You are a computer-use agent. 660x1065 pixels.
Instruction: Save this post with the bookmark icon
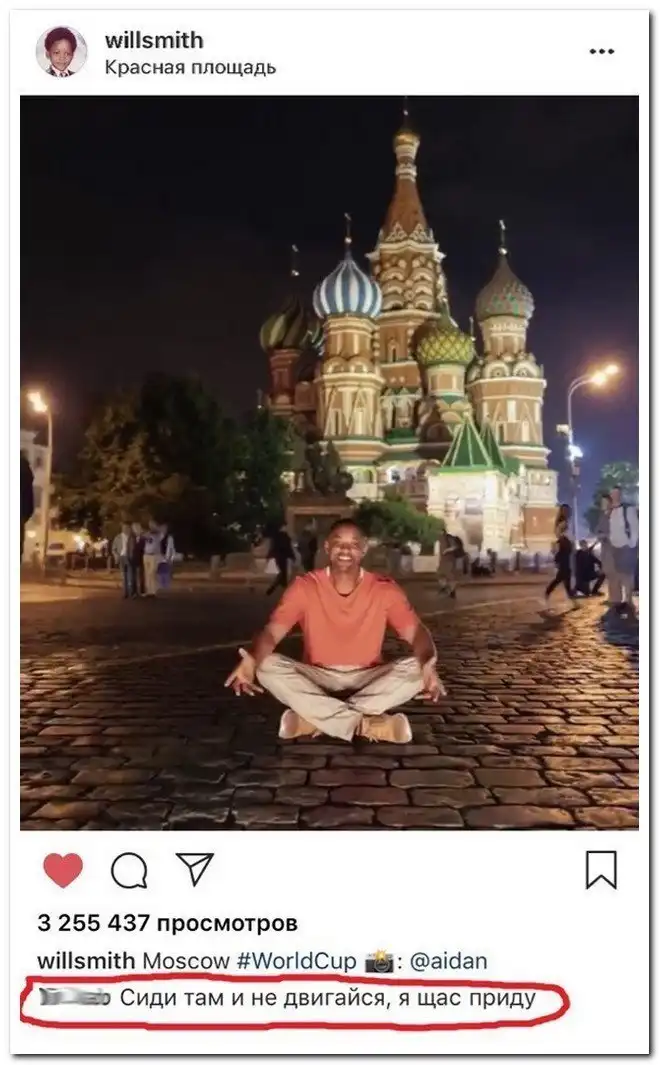tap(601, 870)
